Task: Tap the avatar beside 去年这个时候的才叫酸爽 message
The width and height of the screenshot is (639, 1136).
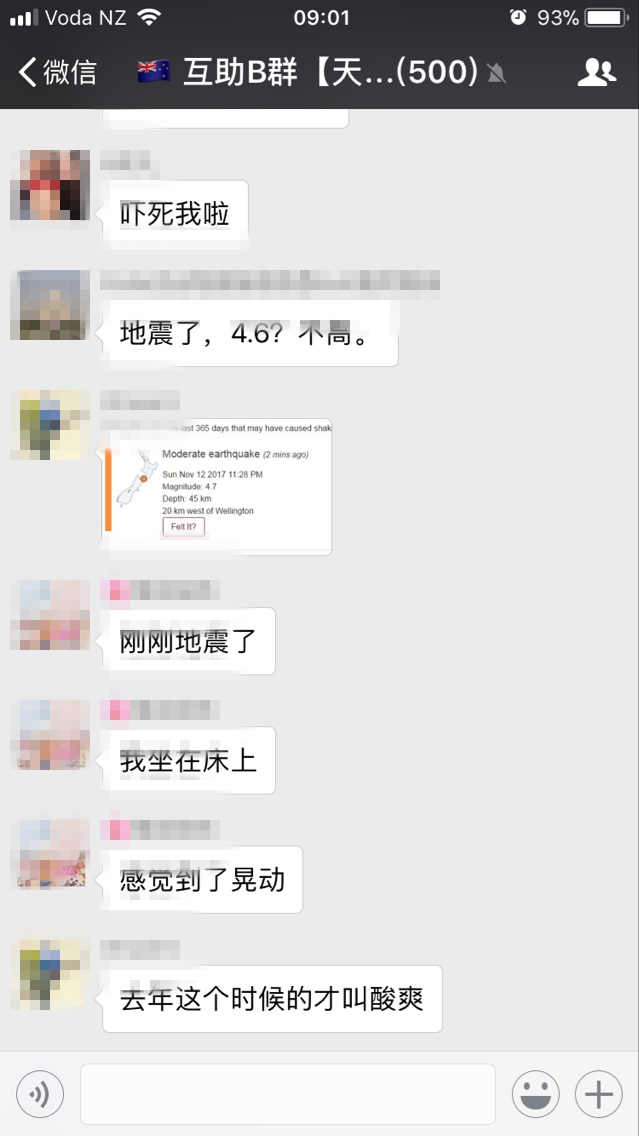Action: click(50, 973)
